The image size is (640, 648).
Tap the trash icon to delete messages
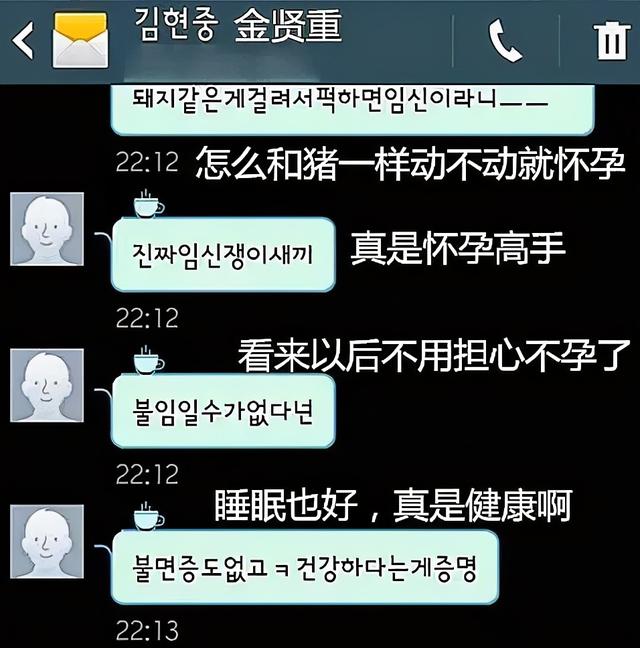coord(607,41)
